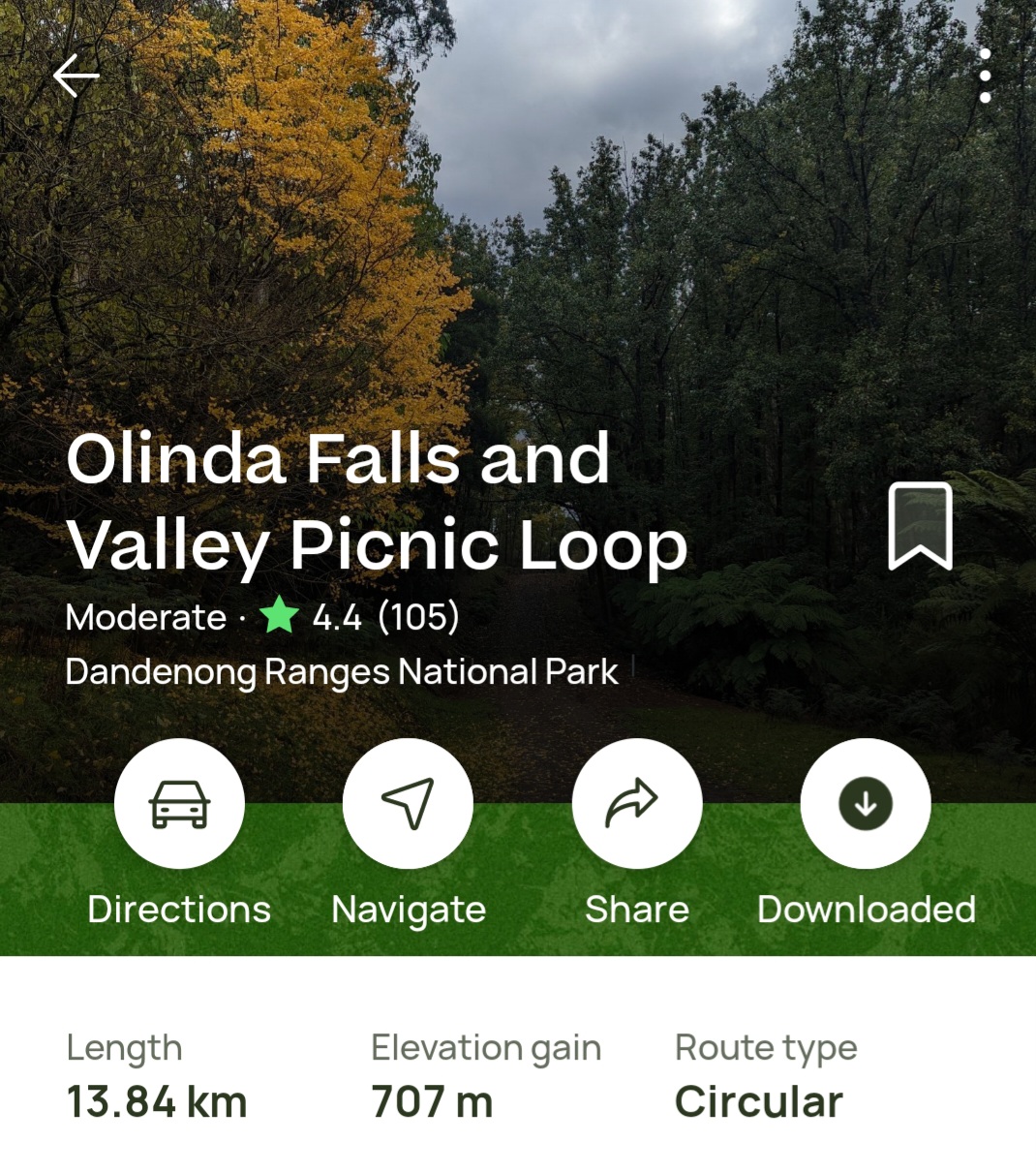Bookmark this trail with the flag icon
Viewport: 1036px width, 1173px height.
[921, 527]
